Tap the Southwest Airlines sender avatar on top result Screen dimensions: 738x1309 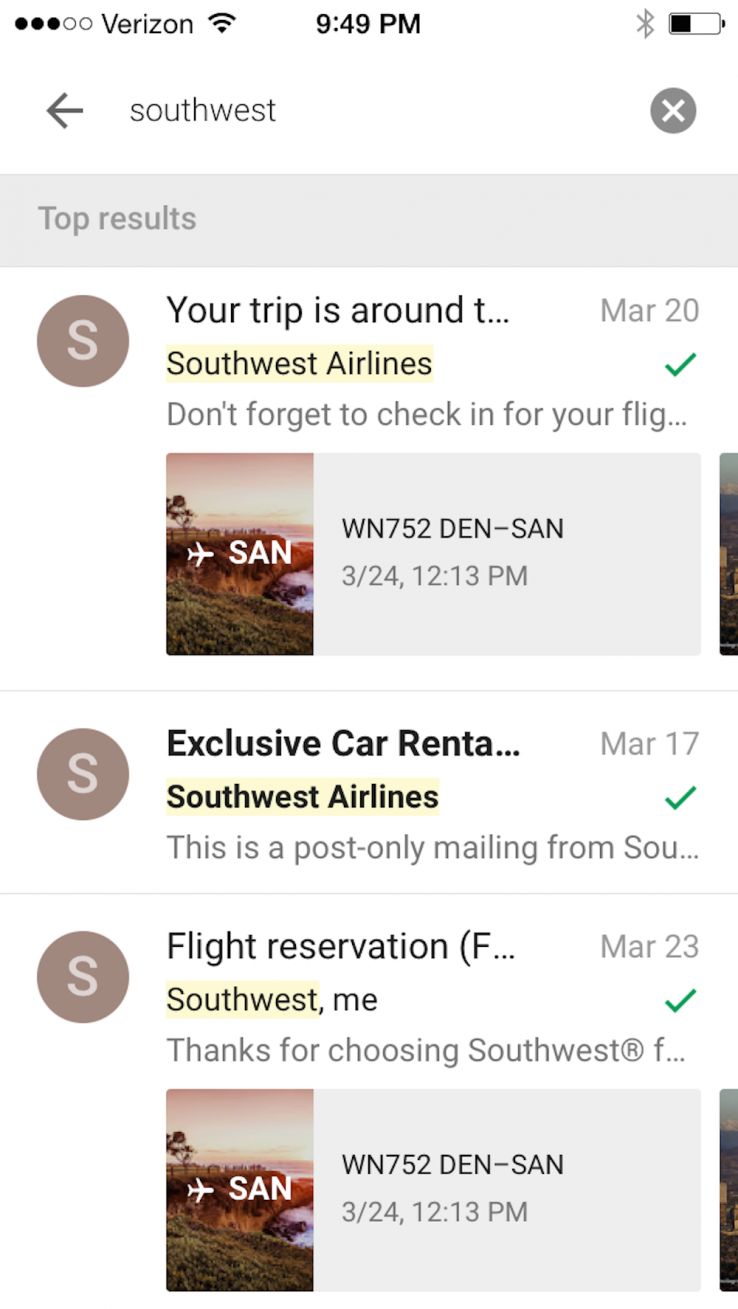[82, 340]
